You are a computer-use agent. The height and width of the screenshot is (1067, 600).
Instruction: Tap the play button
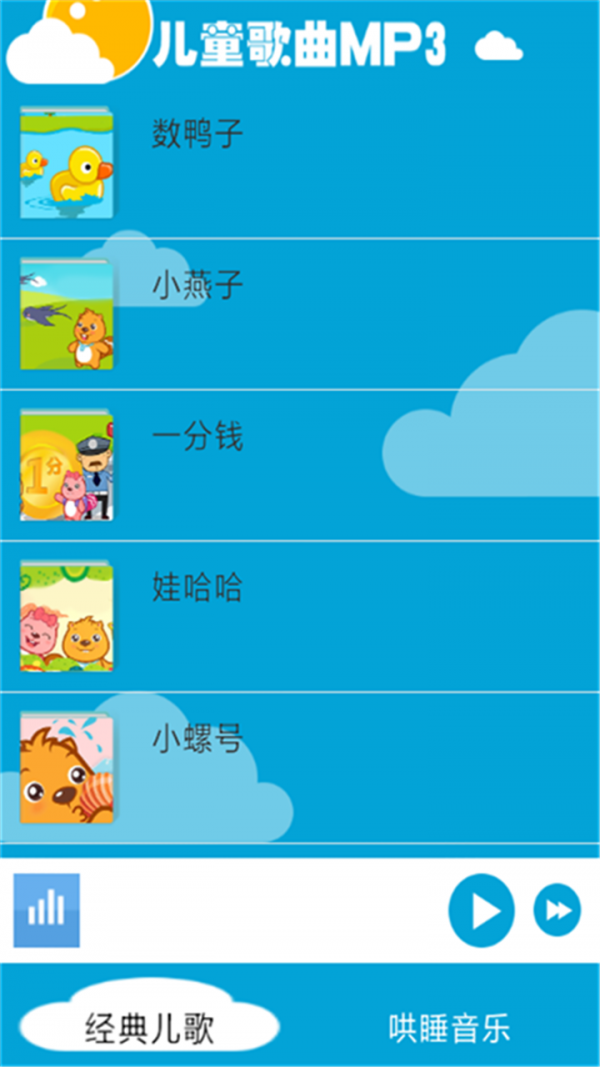482,910
